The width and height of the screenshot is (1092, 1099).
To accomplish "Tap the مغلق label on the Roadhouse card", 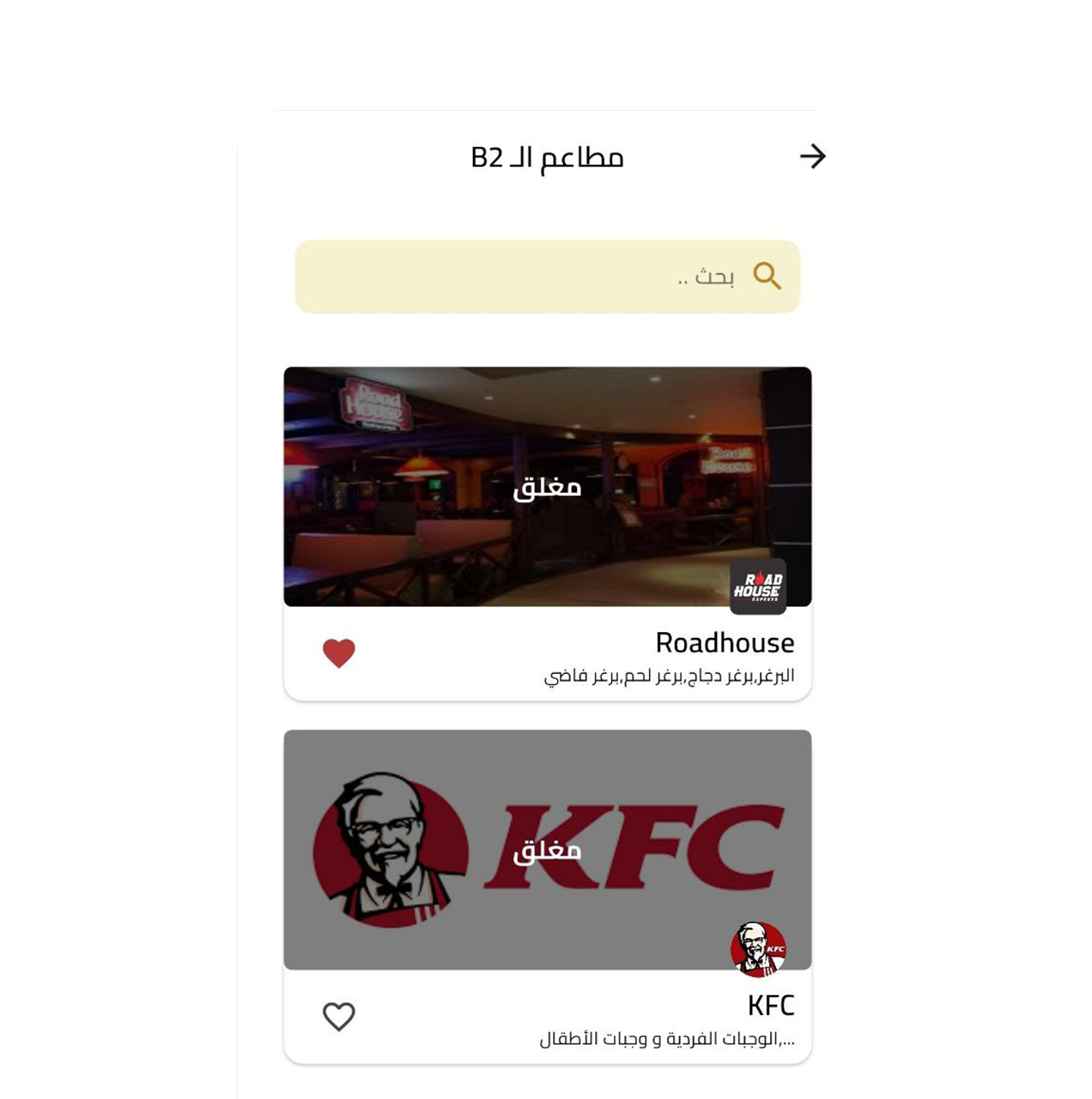I will pyautogui.click(x=547, y=487).
